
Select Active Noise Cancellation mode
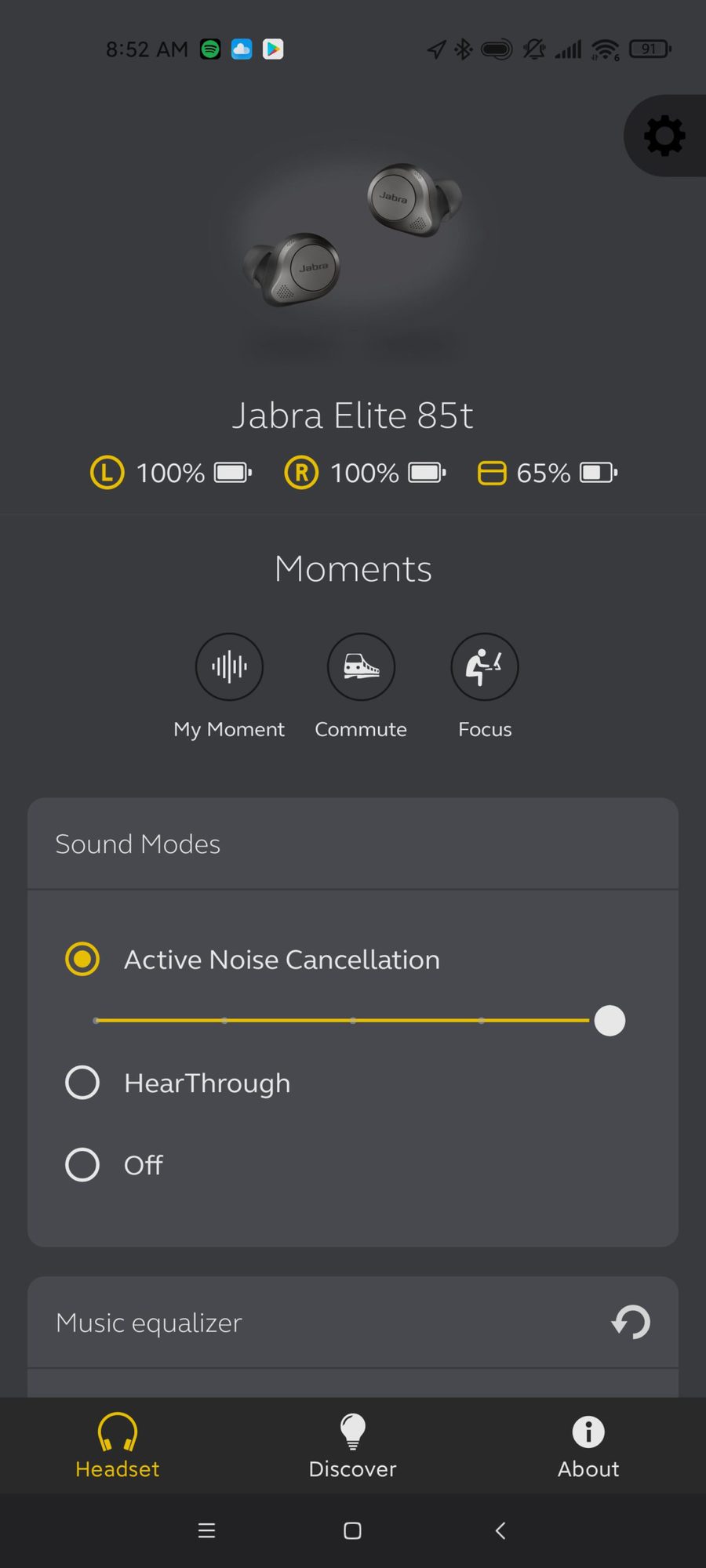(x=82, y=959)
